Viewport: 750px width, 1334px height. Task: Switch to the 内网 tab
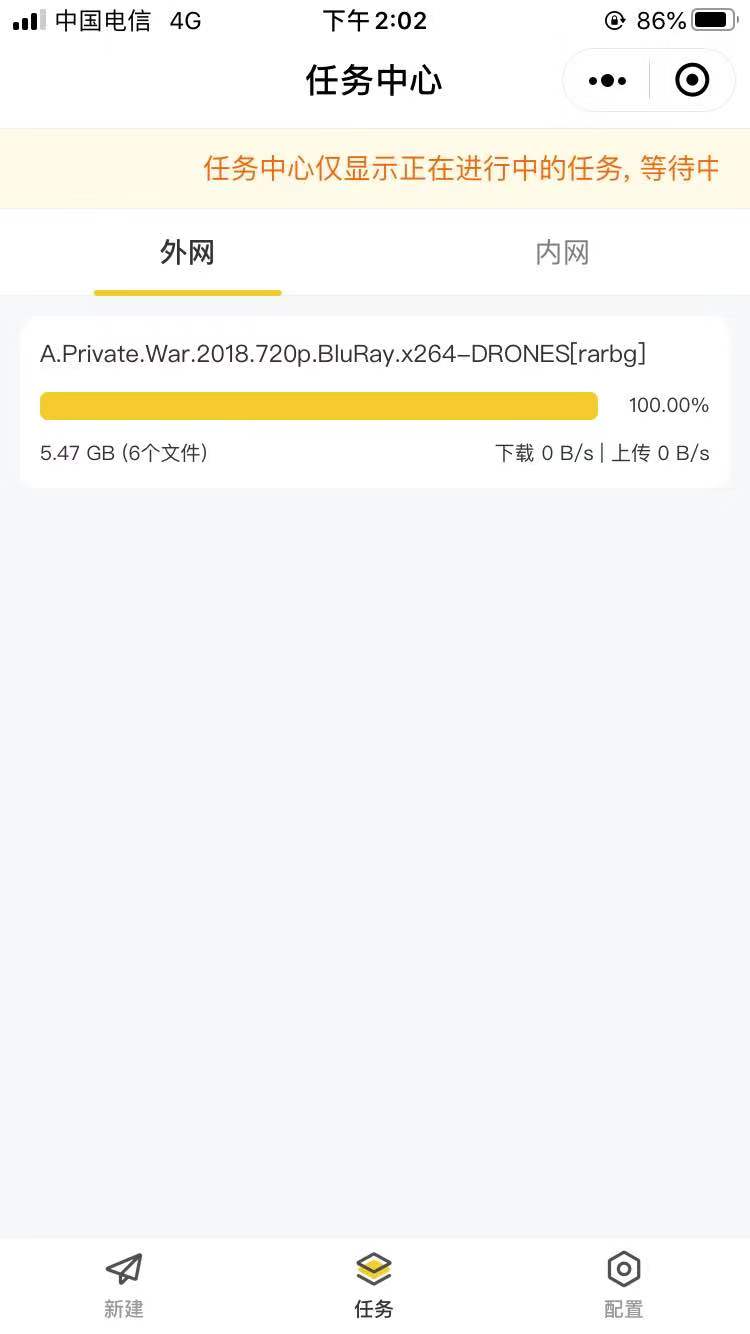tap(562, 253)
